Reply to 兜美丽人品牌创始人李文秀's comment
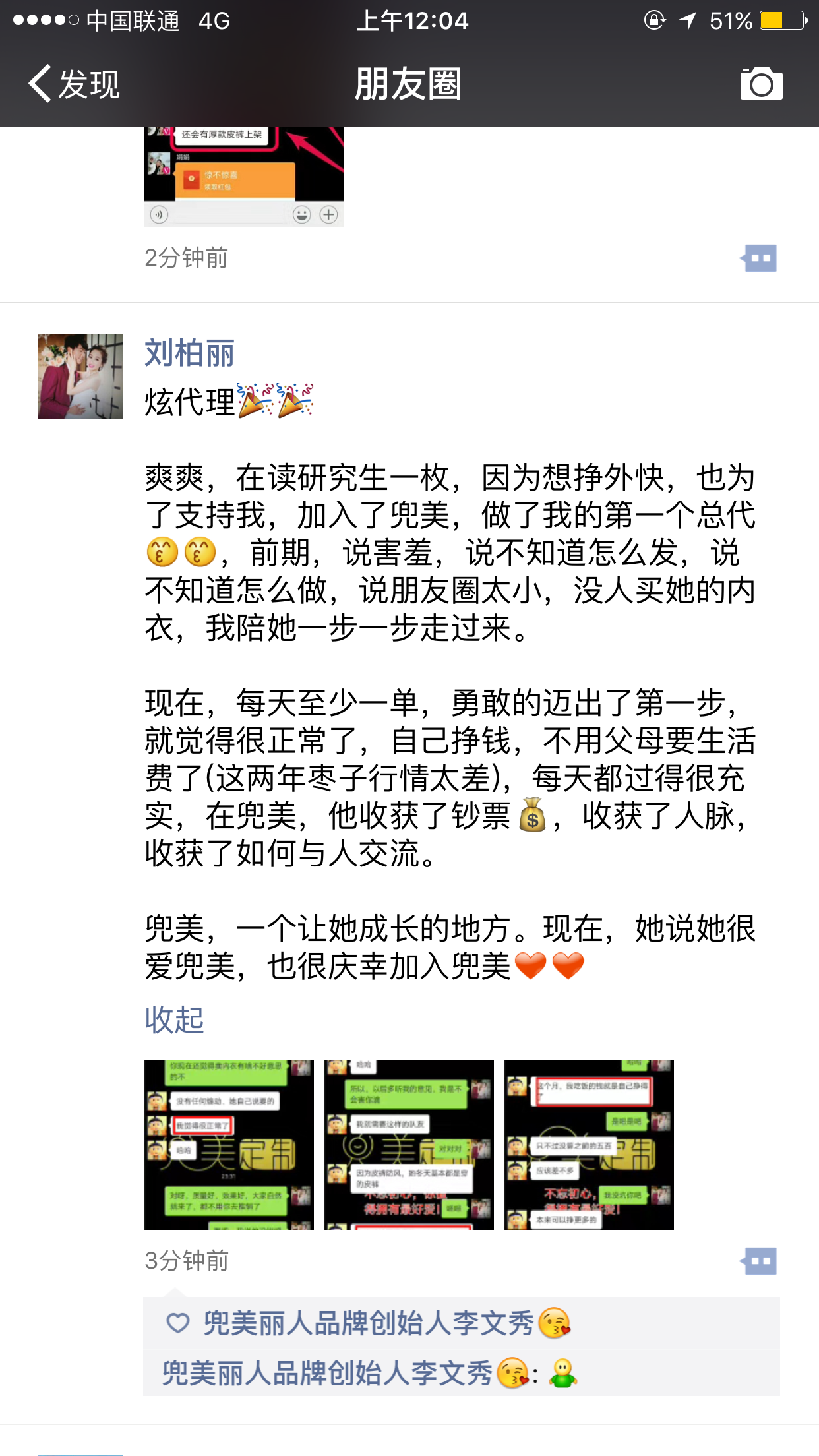819x1456 pixels. (462, 1374)
